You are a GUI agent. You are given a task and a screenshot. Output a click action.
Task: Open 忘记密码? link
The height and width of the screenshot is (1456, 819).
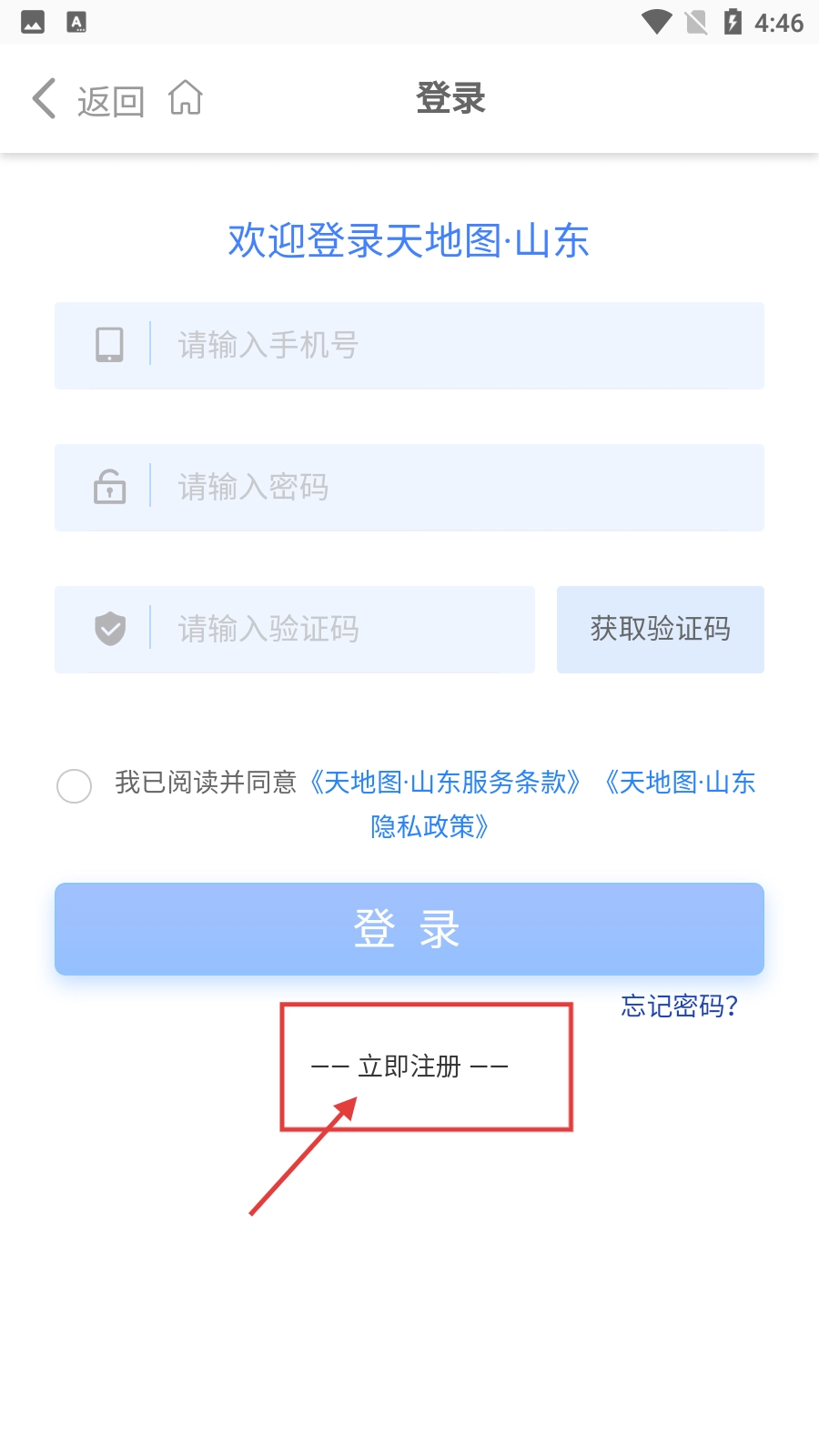[679, 1006]
